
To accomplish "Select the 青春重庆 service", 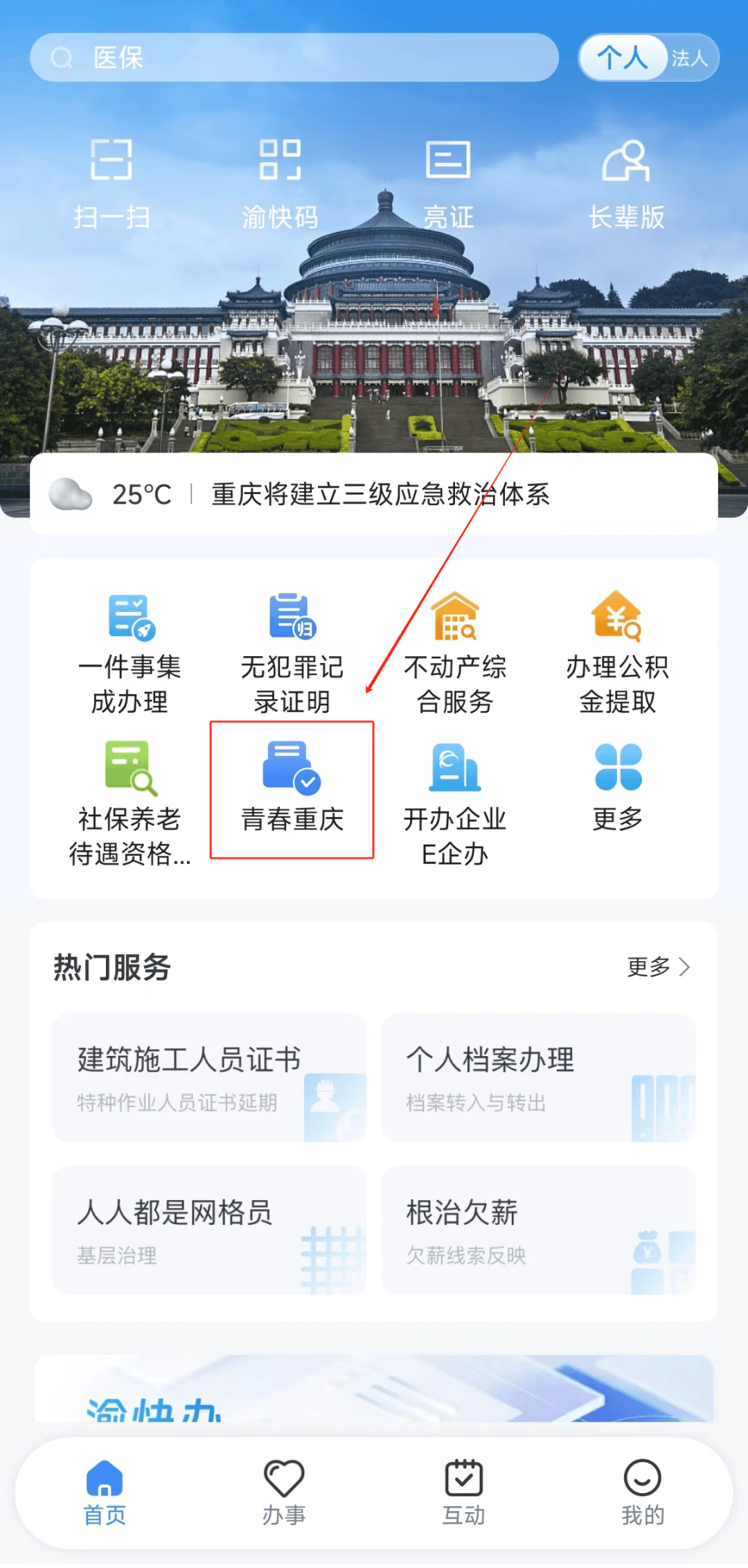I will [x=292, y=789].
